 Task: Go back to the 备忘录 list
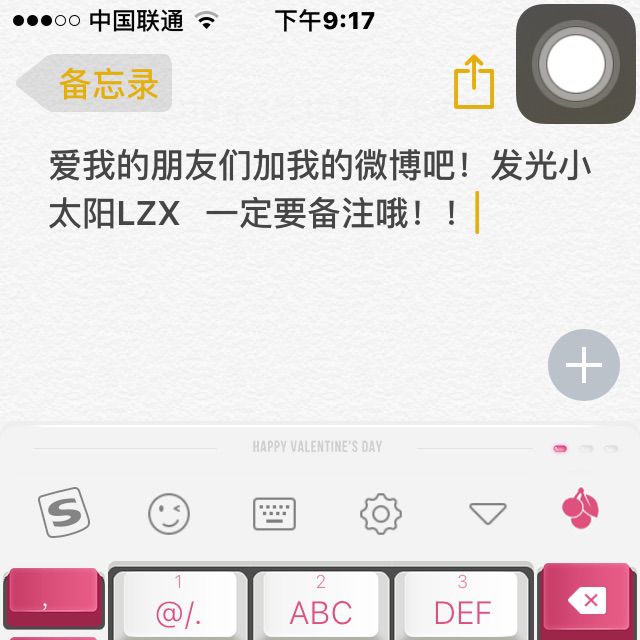pos(97,84)
